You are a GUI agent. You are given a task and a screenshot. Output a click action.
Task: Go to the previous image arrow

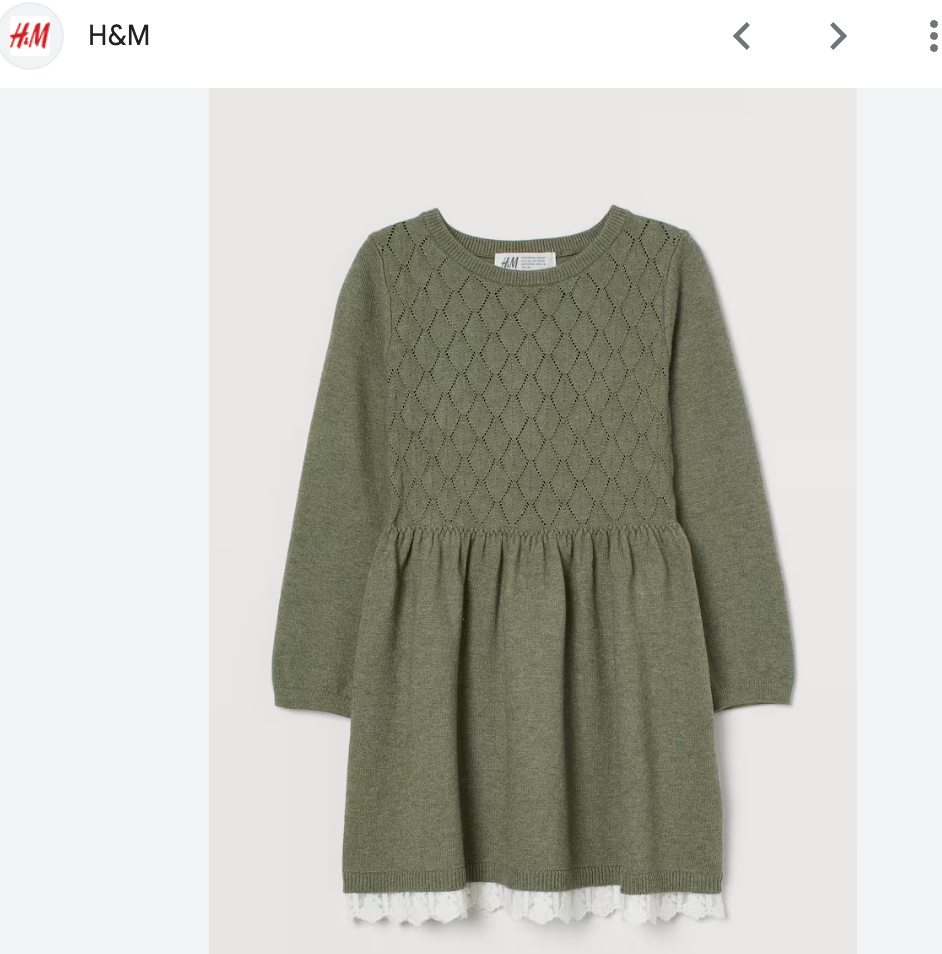pos(741,37)
